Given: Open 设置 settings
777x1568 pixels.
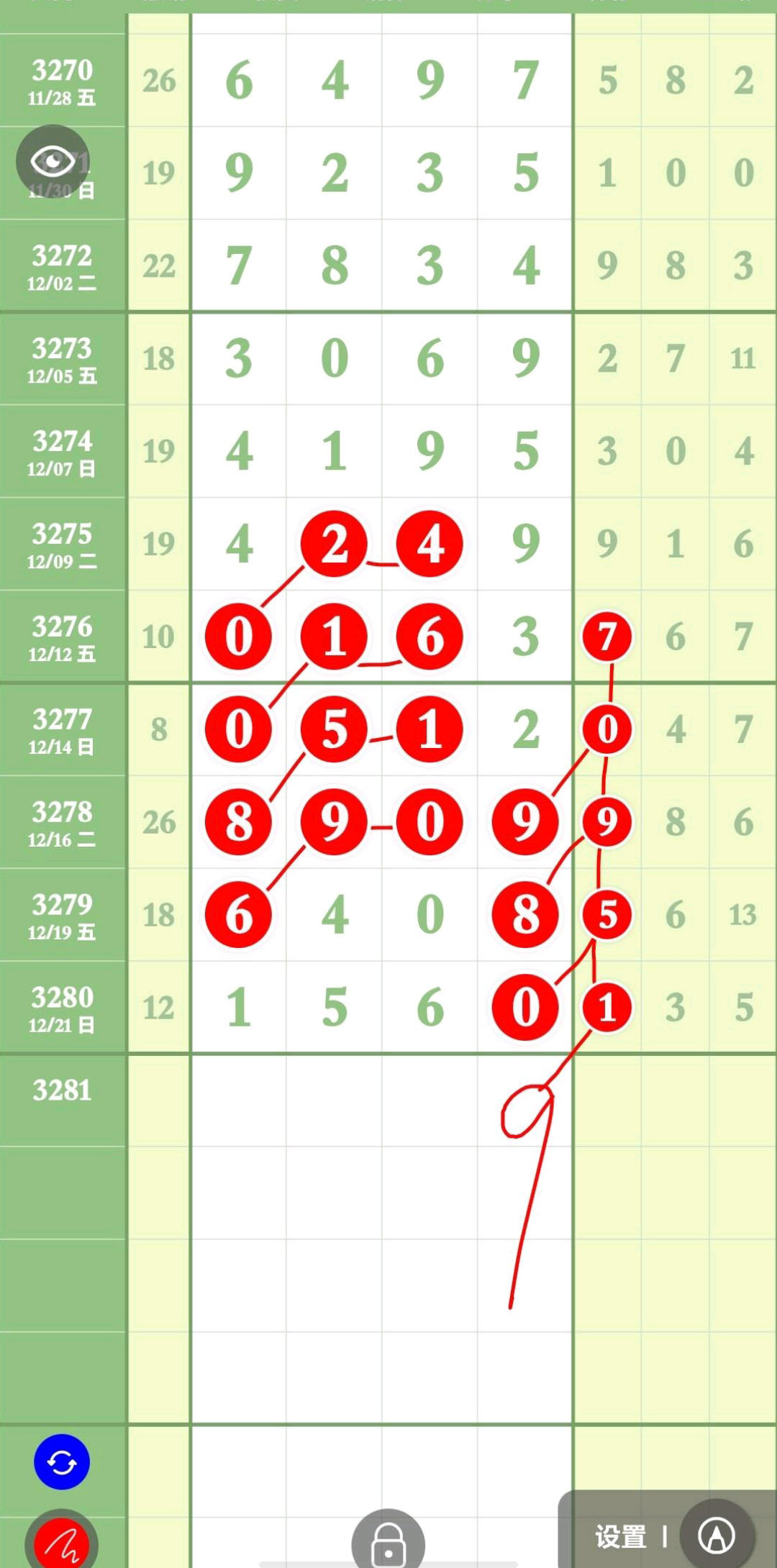Looking at the screenshot, I should click(x=620, y=1537).
